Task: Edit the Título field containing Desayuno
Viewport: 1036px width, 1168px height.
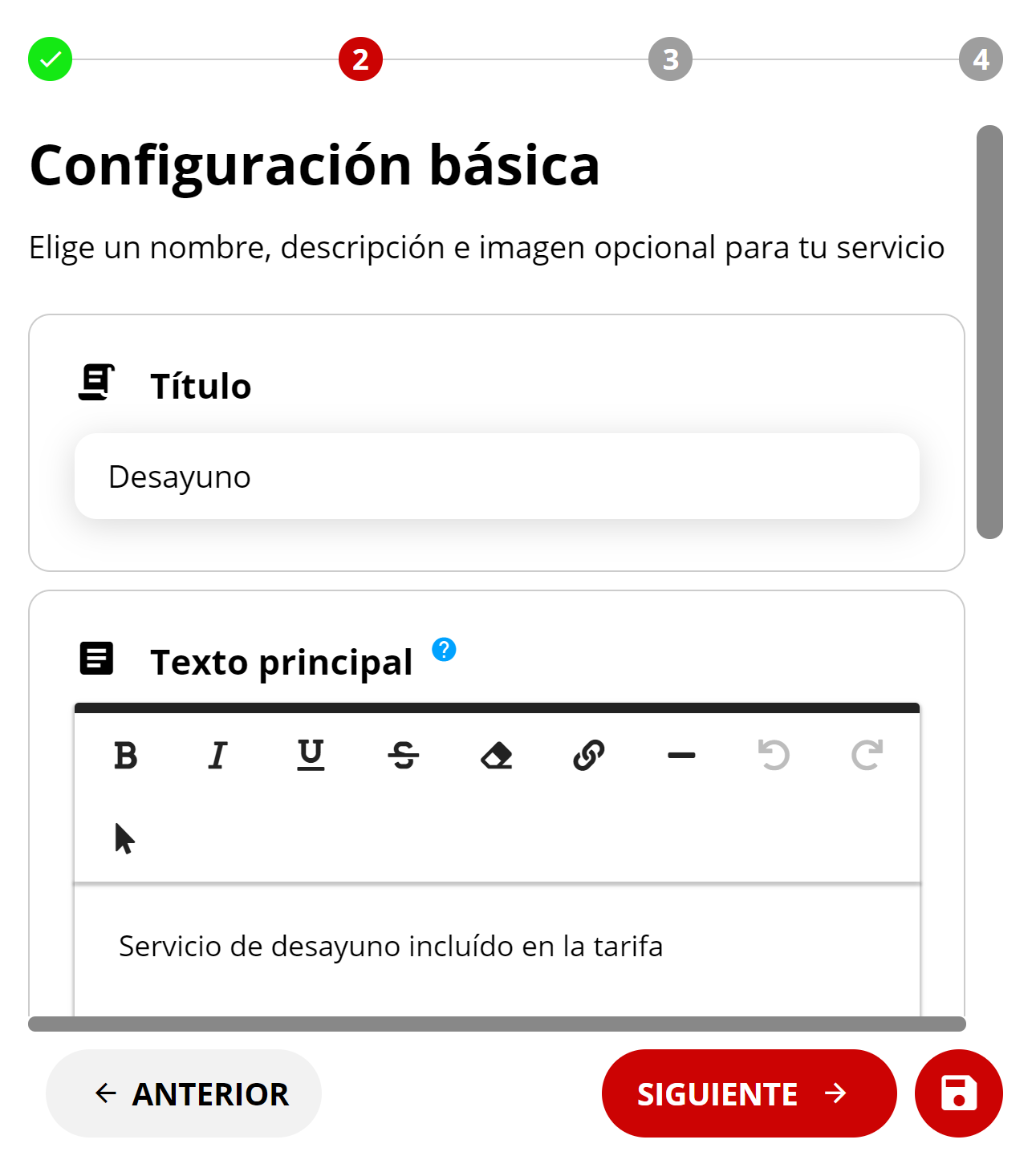Action: click(496, 477)
